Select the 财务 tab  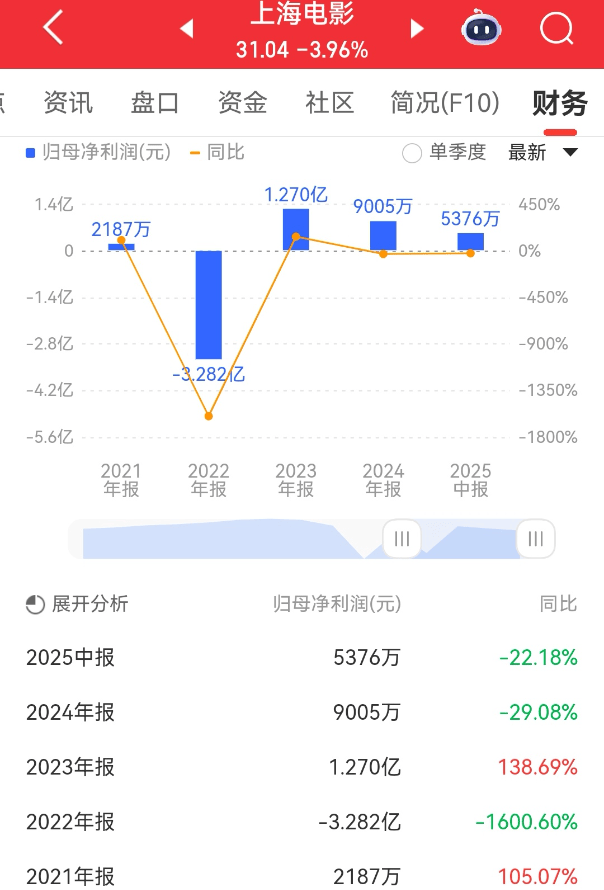559,102
